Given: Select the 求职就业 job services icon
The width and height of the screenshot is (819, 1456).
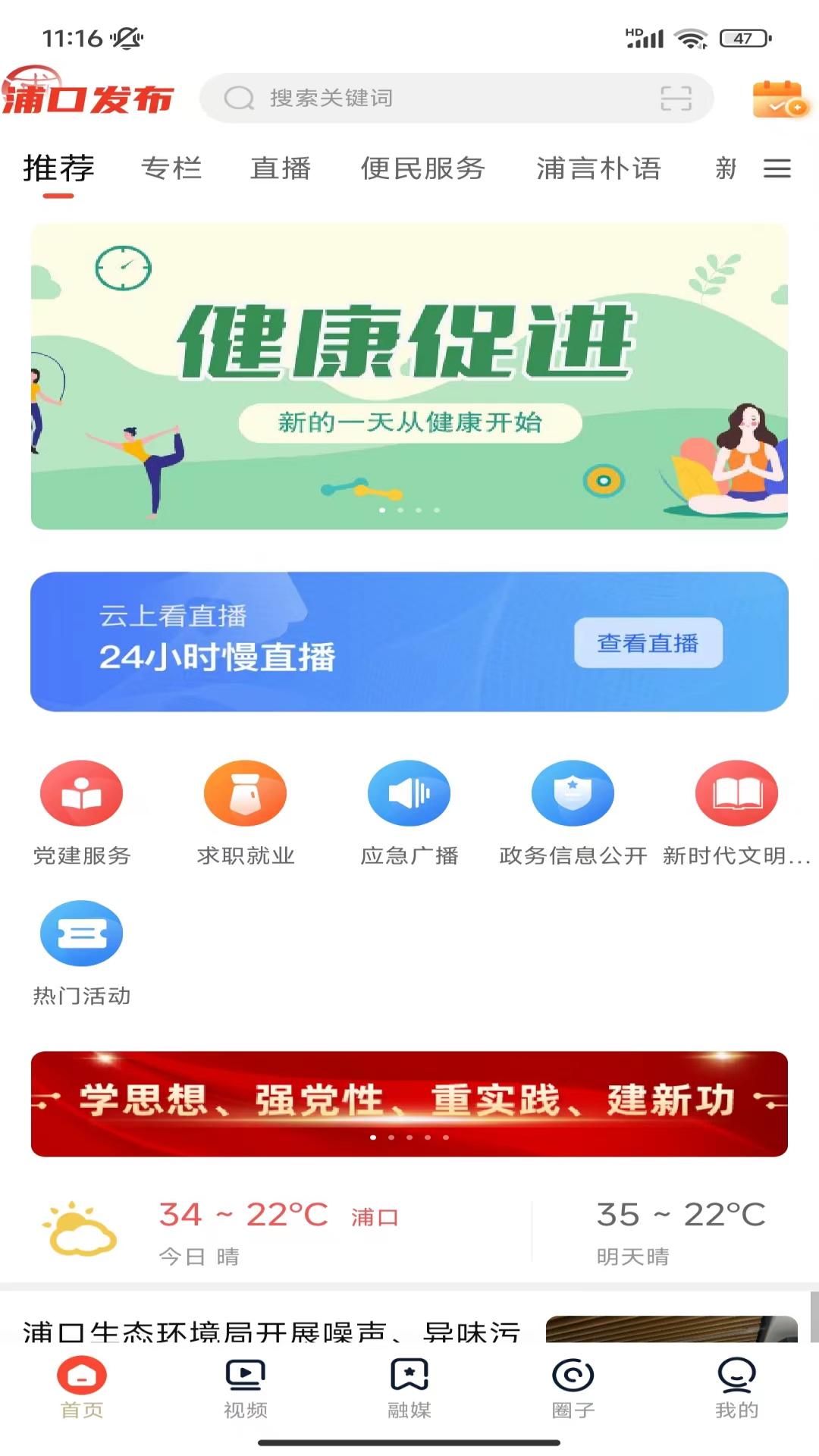Looking at the screenshot, I should pyautogui.click(x=246, y=793).
